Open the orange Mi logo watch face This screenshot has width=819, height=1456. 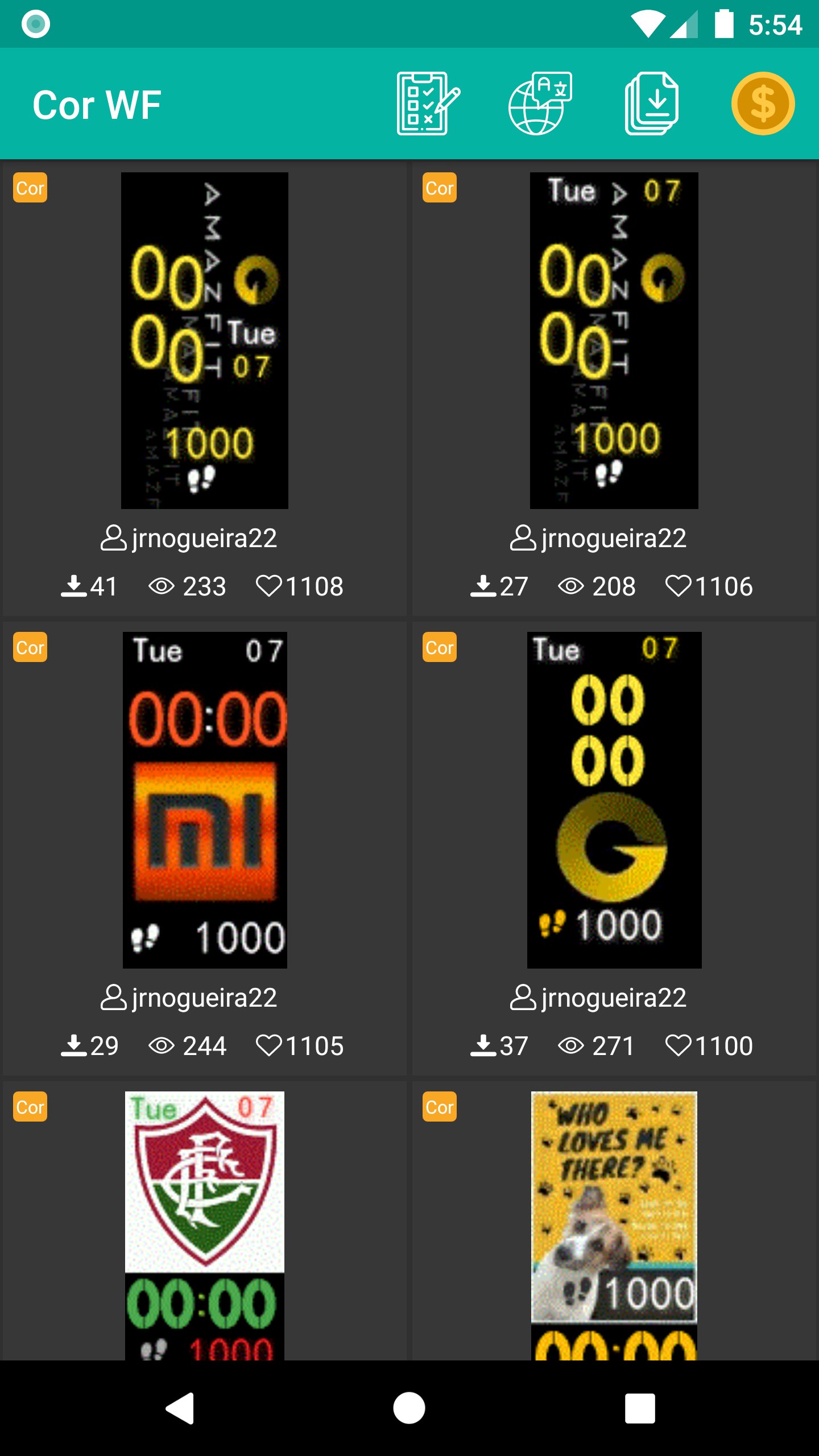coord(205,800)
